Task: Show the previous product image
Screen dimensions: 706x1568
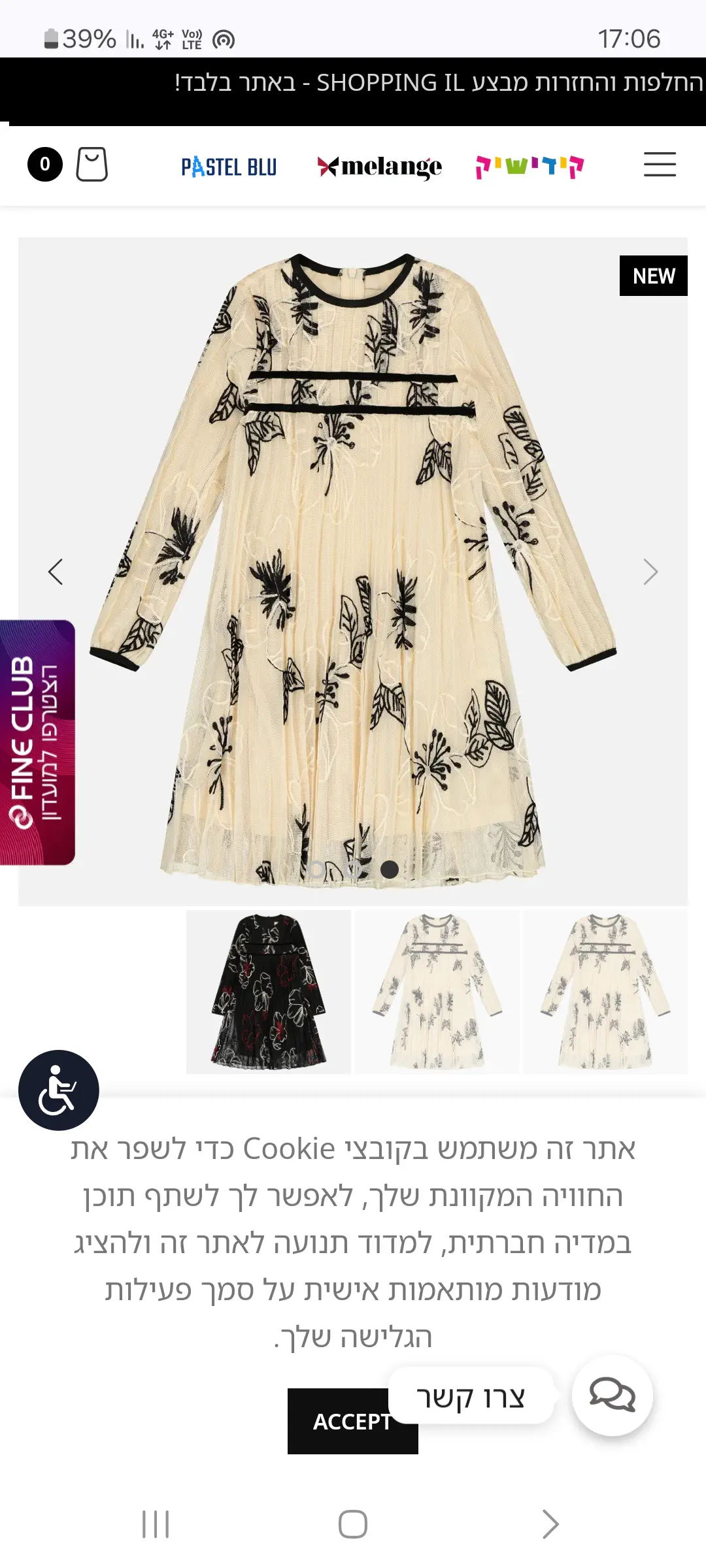Action: tap(56, 572)
